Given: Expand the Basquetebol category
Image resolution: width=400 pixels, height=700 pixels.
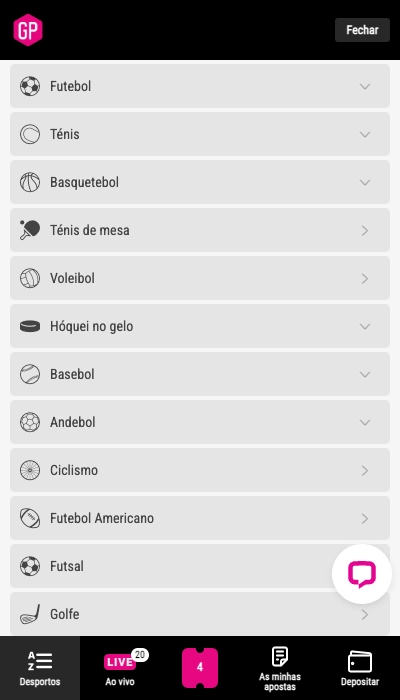Looking at the screenshot, I should click(x=200, y=182).
